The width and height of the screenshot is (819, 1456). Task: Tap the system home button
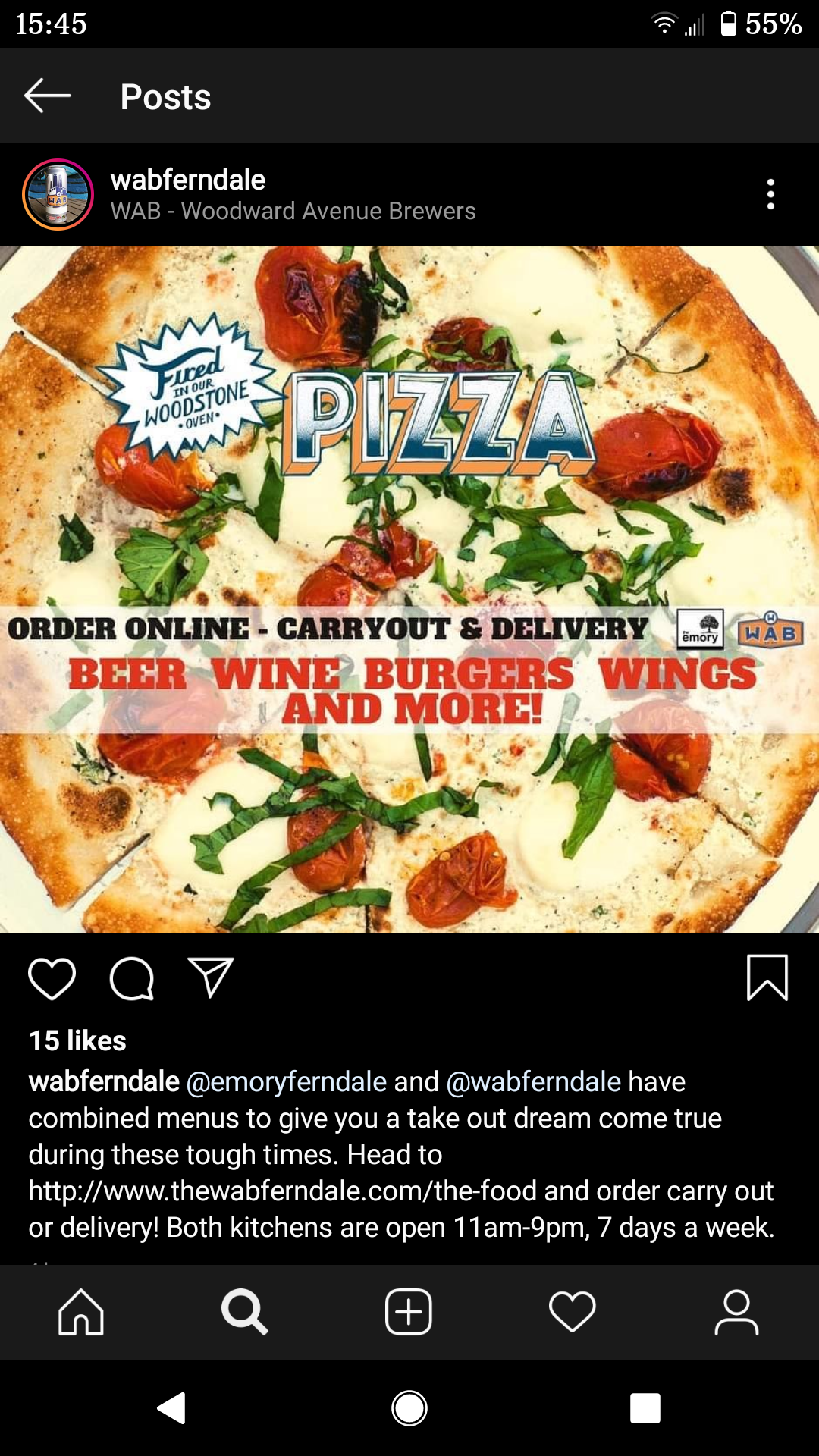tap(409, 1408)
